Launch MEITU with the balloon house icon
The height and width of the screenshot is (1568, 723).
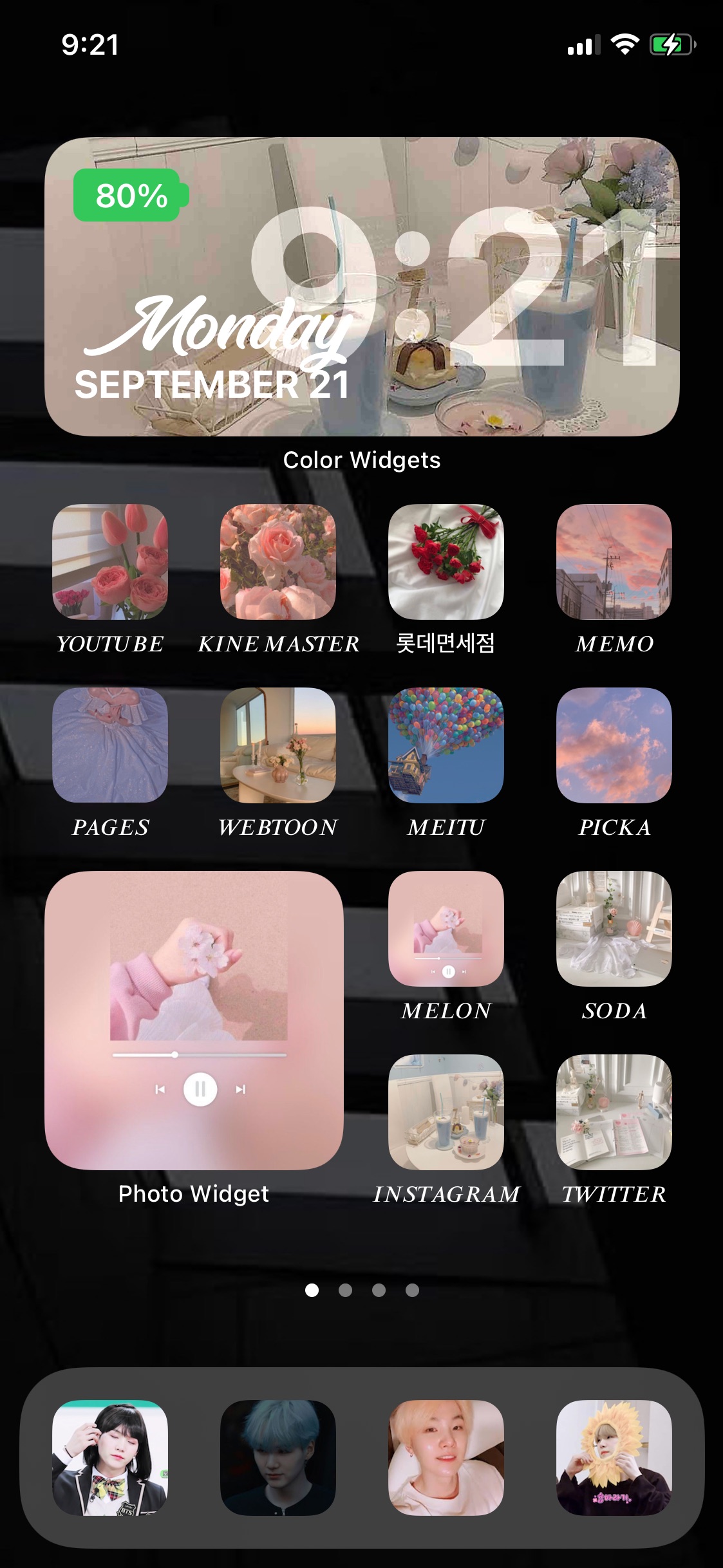(446, 745)
